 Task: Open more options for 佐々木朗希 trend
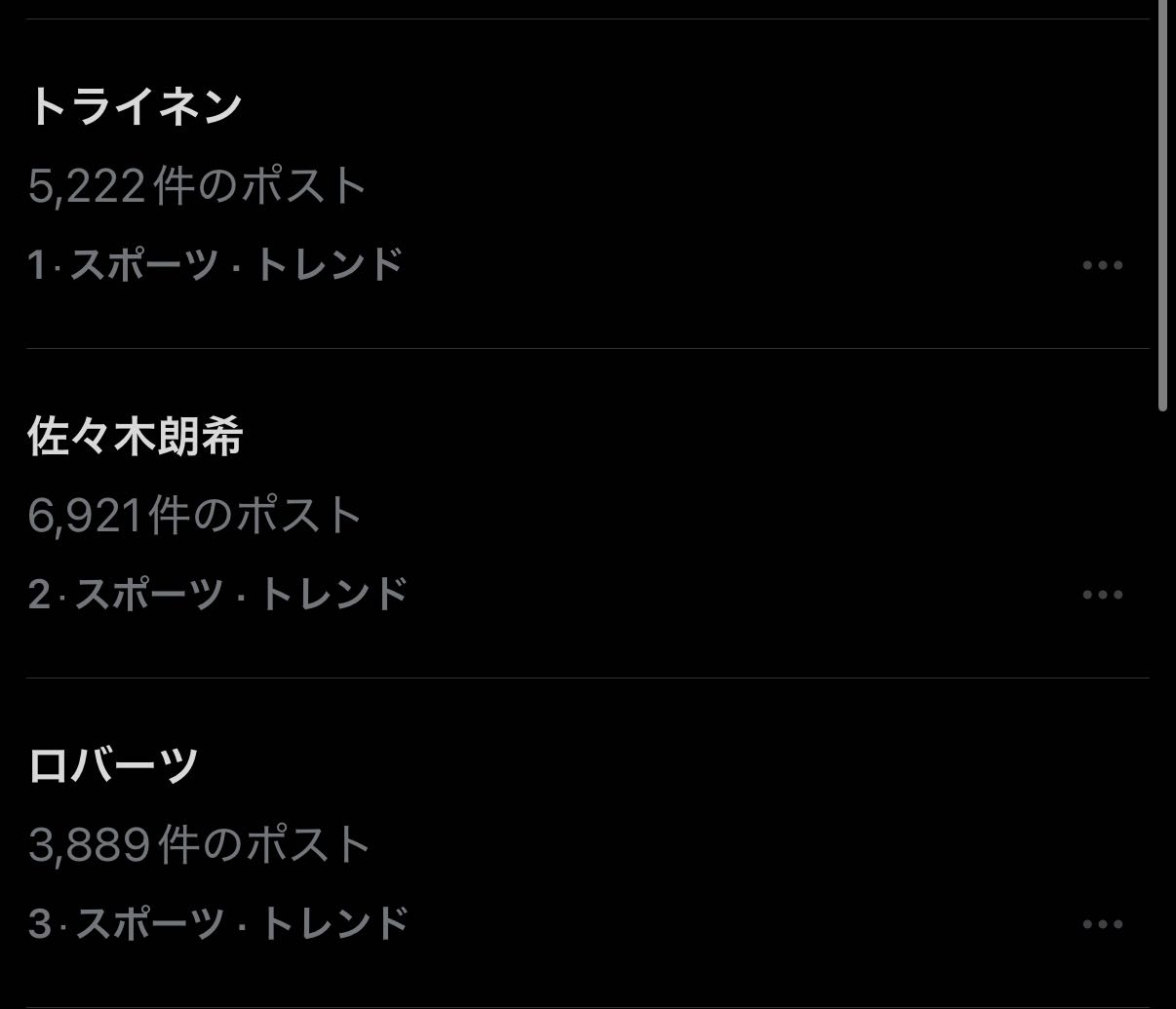click(1103, 595)
